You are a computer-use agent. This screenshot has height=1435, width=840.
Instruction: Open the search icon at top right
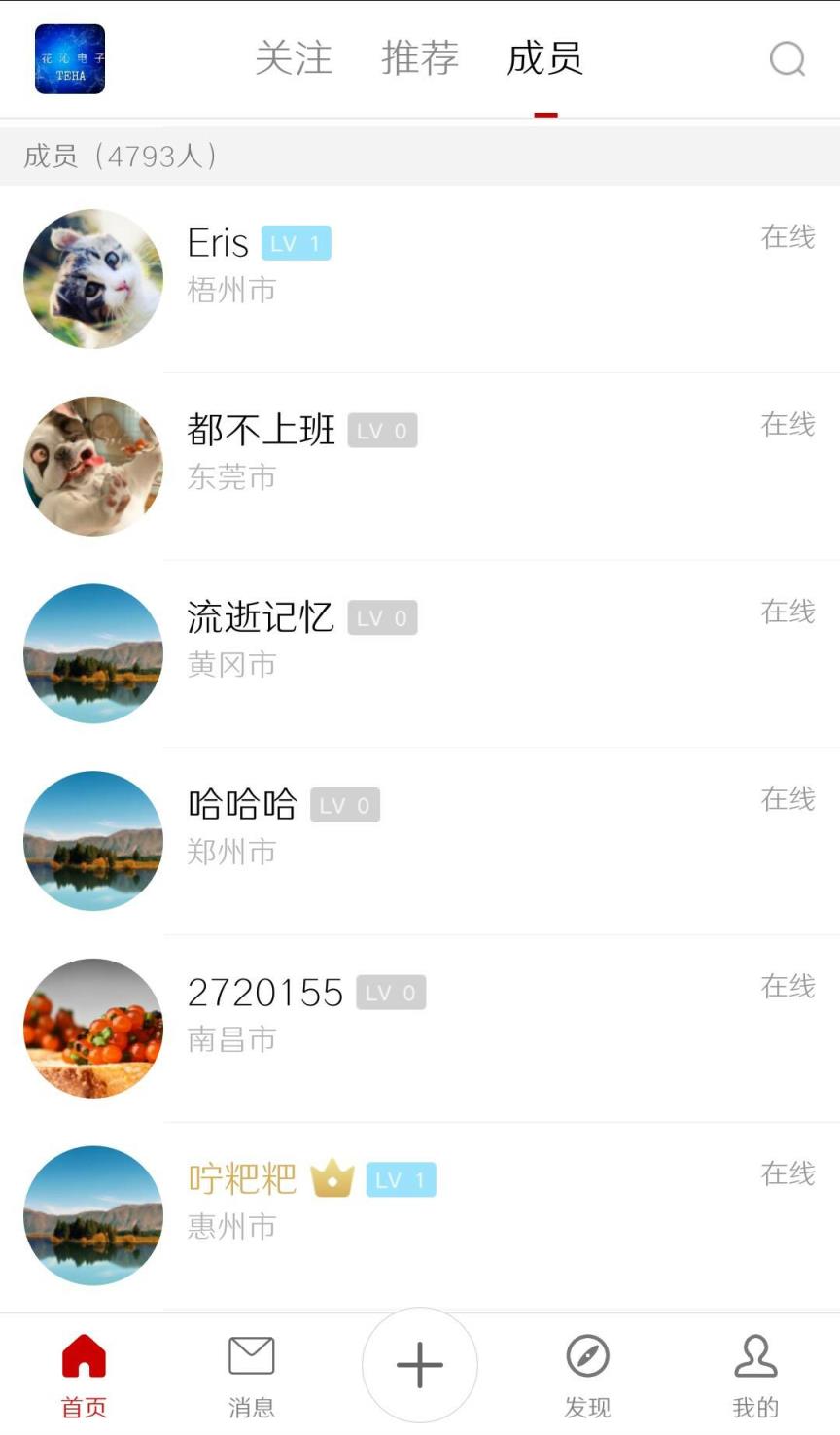pyautogui.click(x=786, y=59)
